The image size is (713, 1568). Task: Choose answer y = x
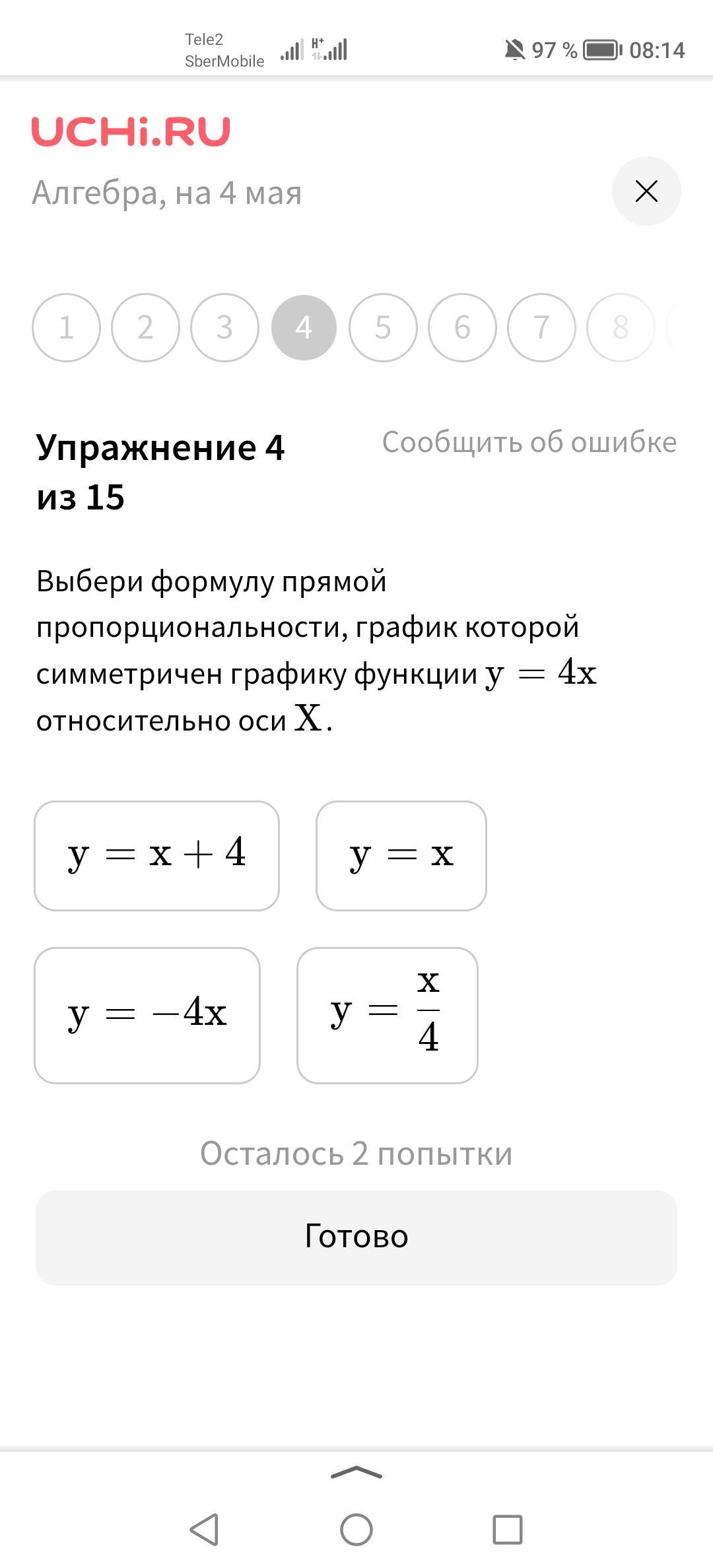pyautogui.click(x=401, y=856)
